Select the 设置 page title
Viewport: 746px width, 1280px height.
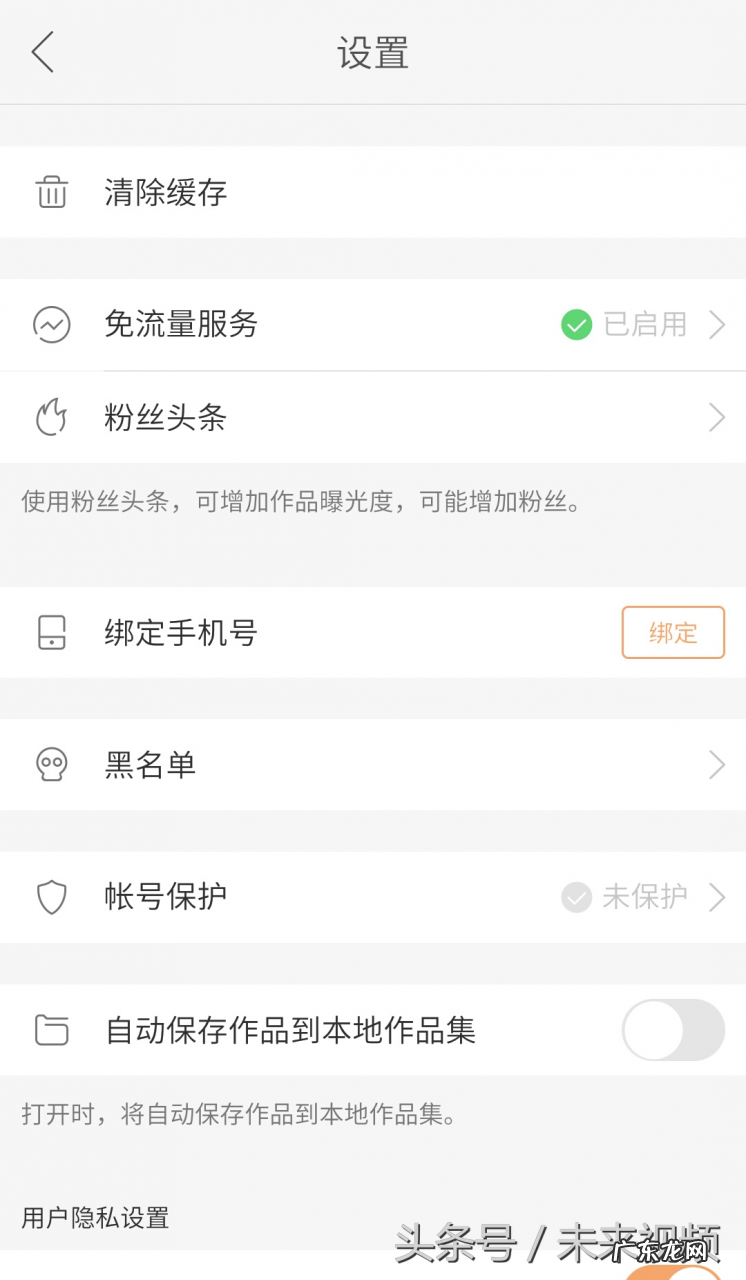pos(373,52)
